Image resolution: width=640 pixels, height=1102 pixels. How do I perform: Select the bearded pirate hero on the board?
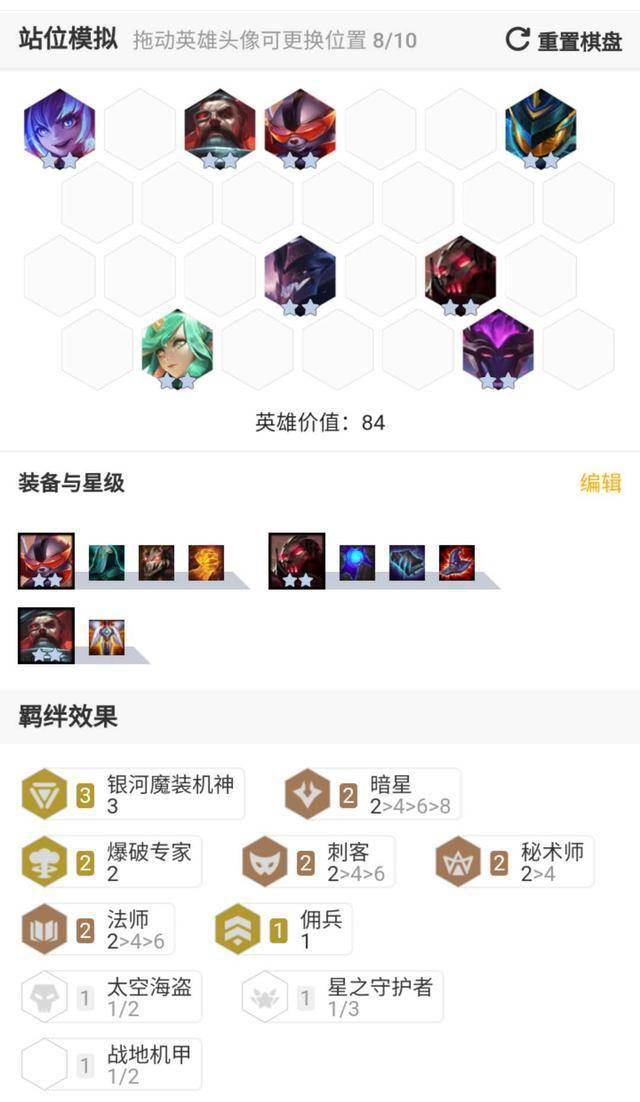[220, 129]
